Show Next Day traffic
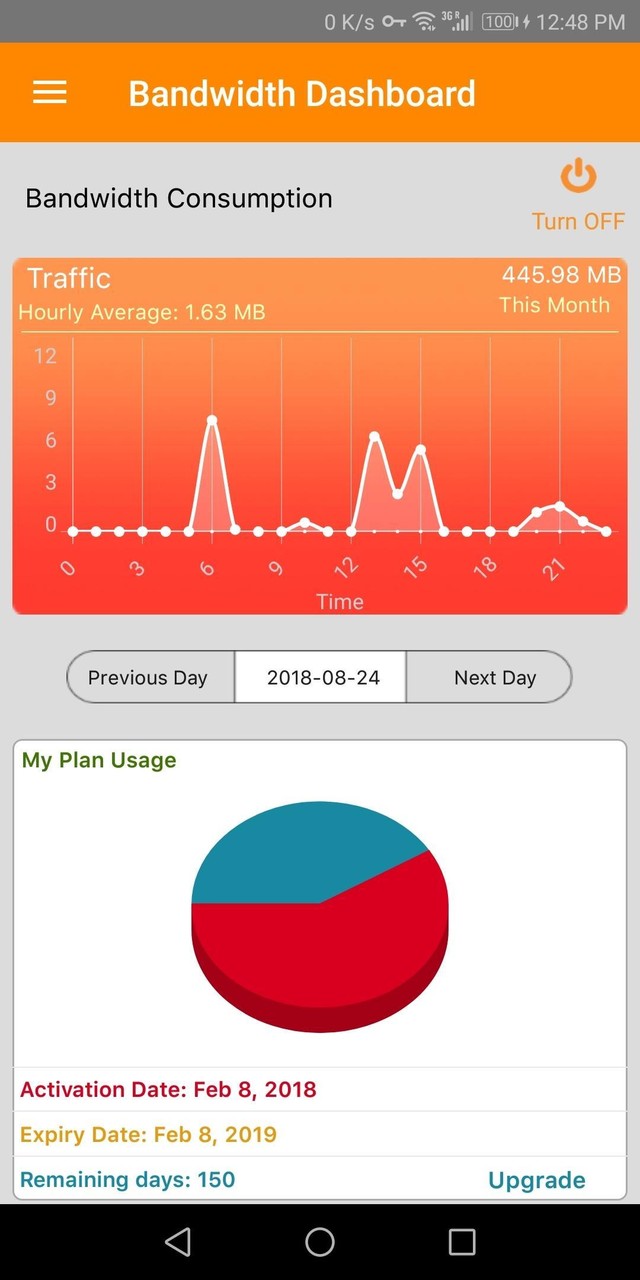This screenshot has height=1280, width=640. (494, 677)
